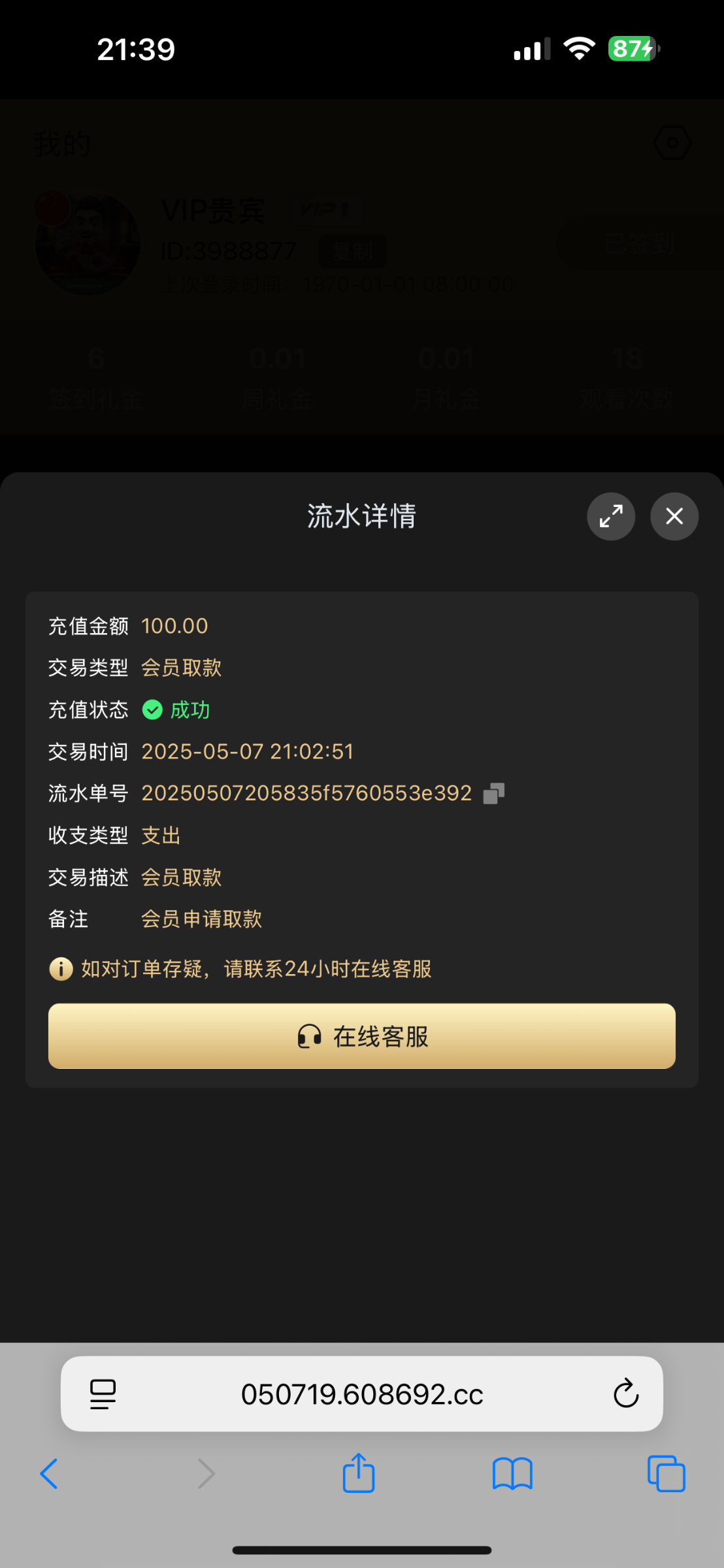724x1568 pixels.
Task: Go back to the previous page
Action: point(49,1473)
